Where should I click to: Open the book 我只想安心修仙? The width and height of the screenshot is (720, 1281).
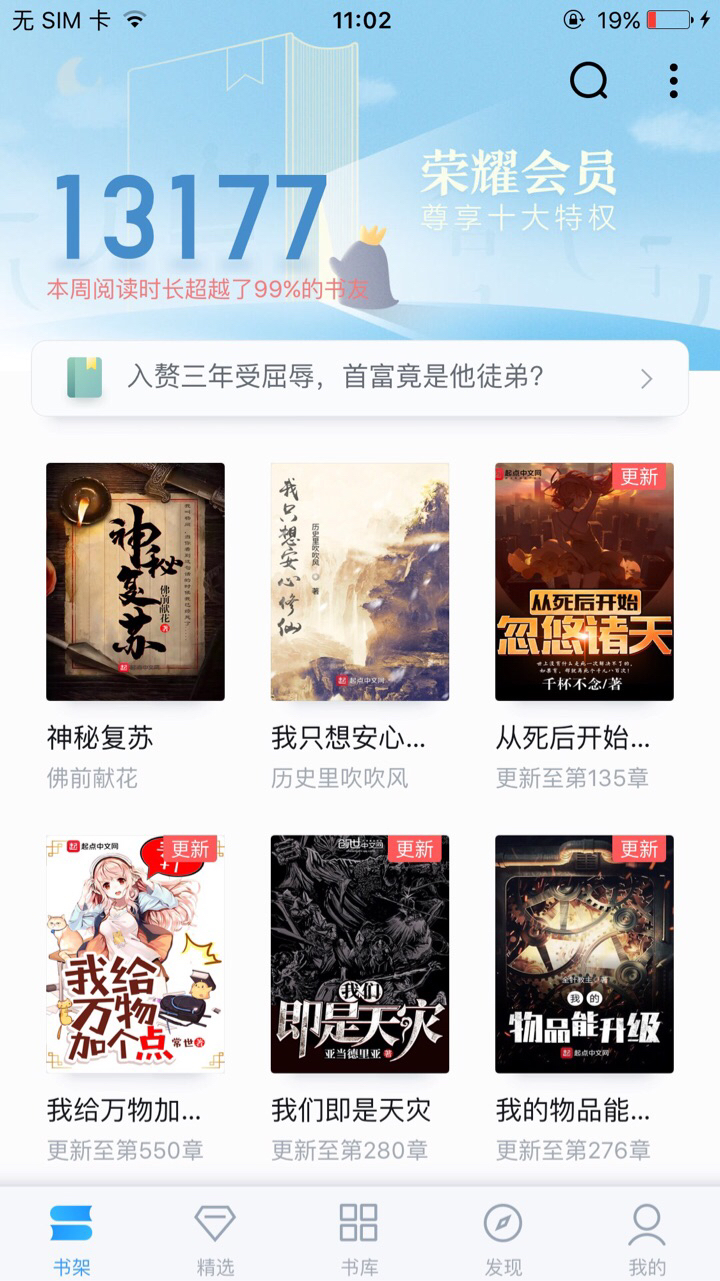pos(360,582)
